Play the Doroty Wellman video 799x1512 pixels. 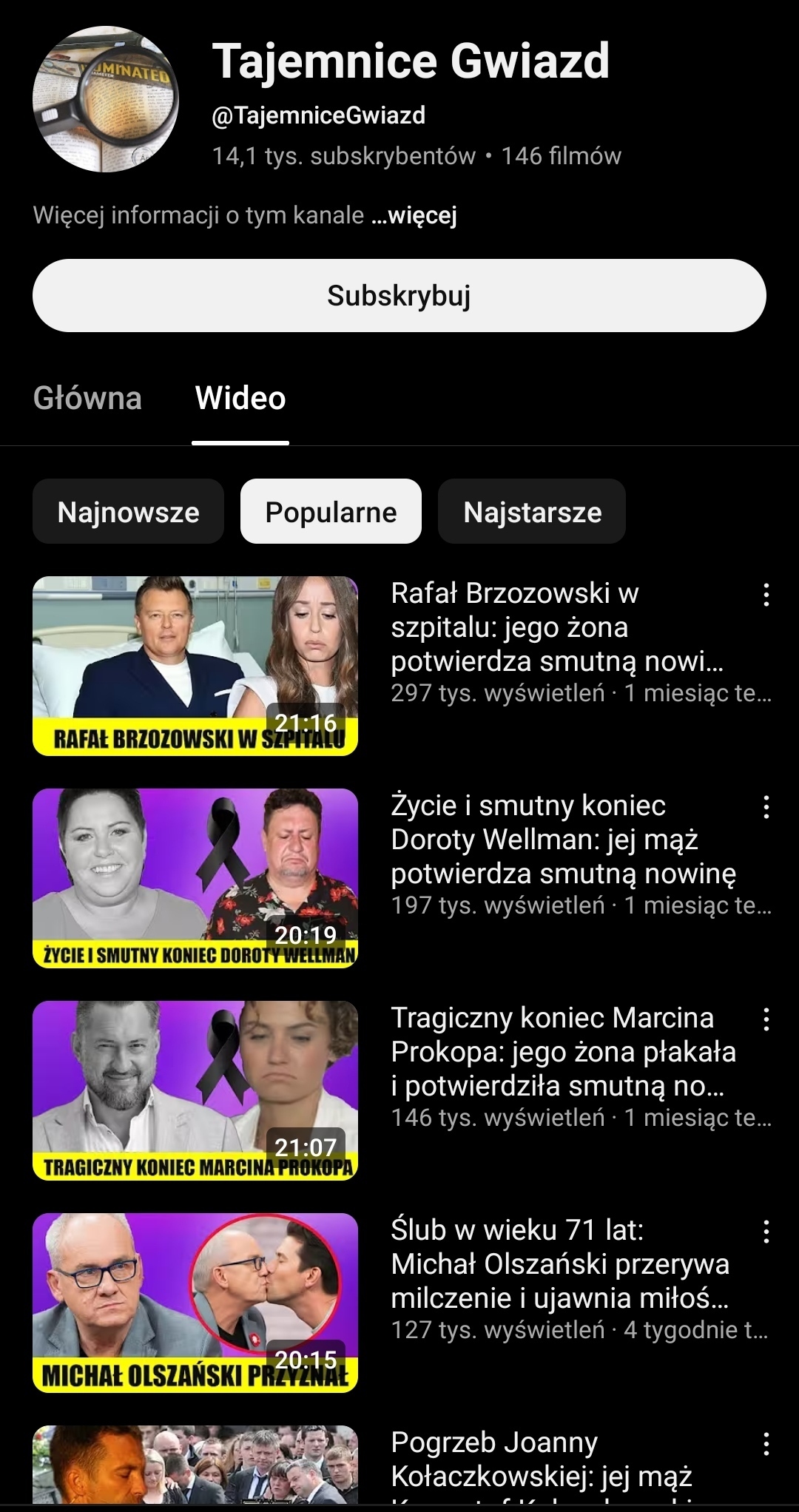click(x=195, y=878)
